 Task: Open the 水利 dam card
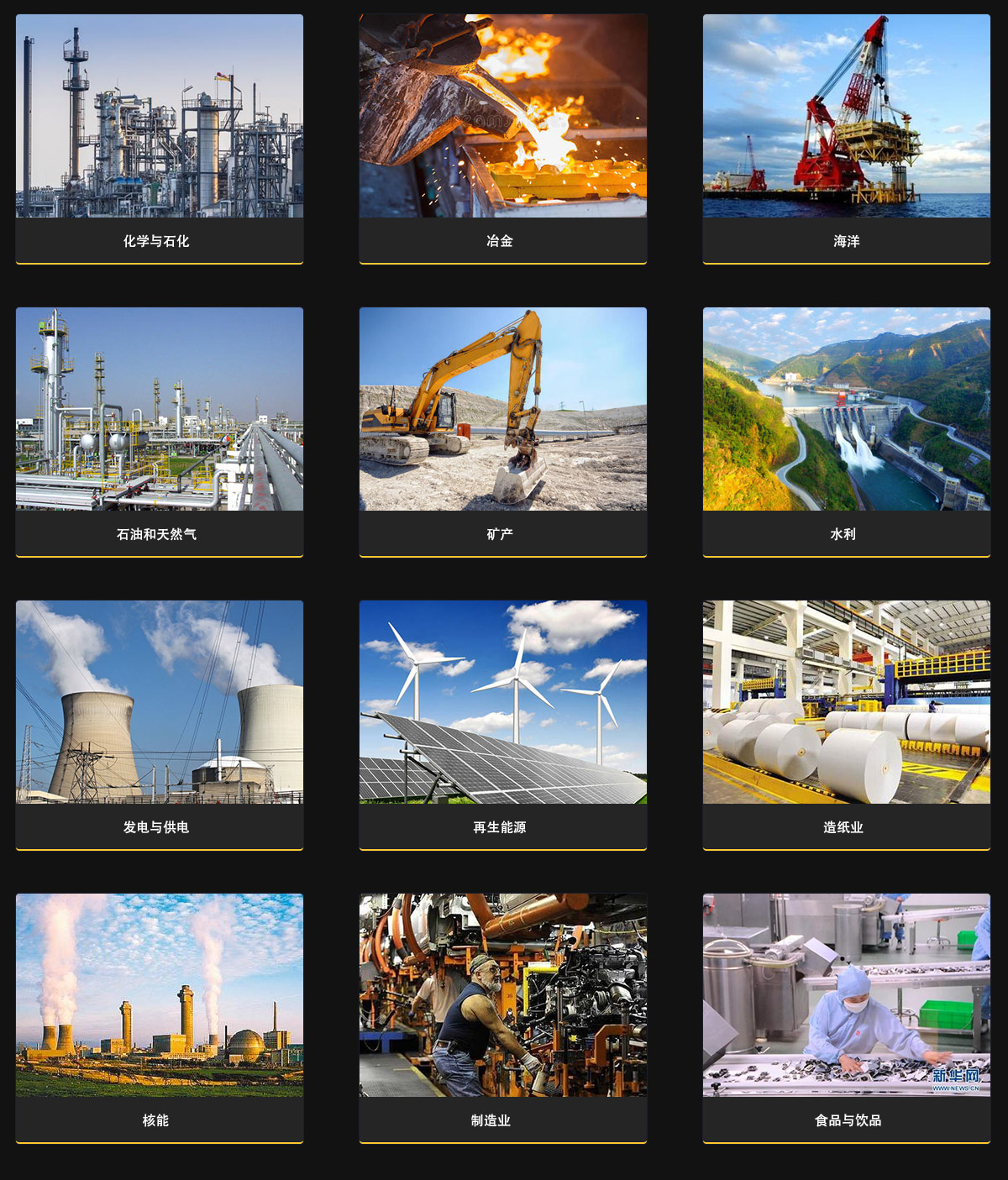pyautogui.click(x=846, y=432)
